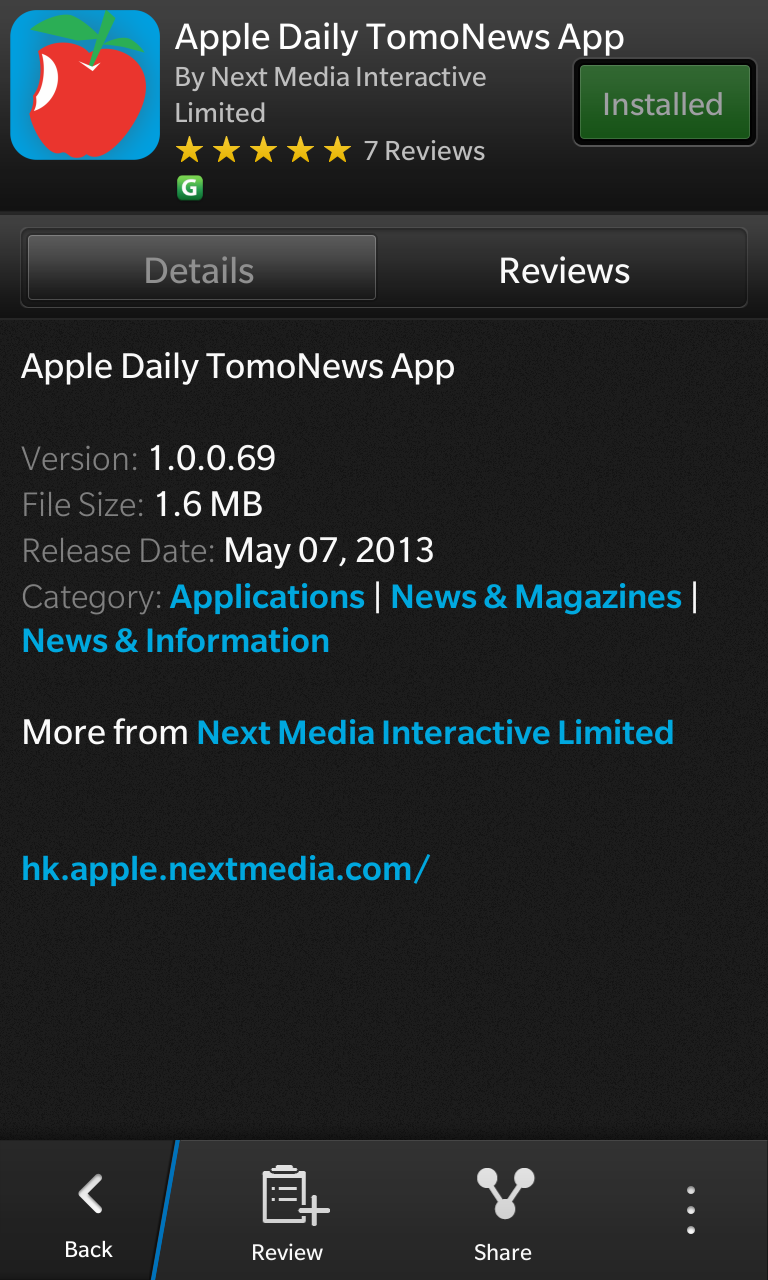
Task: Write a review for this app
Action: [x=288, y=1212]
